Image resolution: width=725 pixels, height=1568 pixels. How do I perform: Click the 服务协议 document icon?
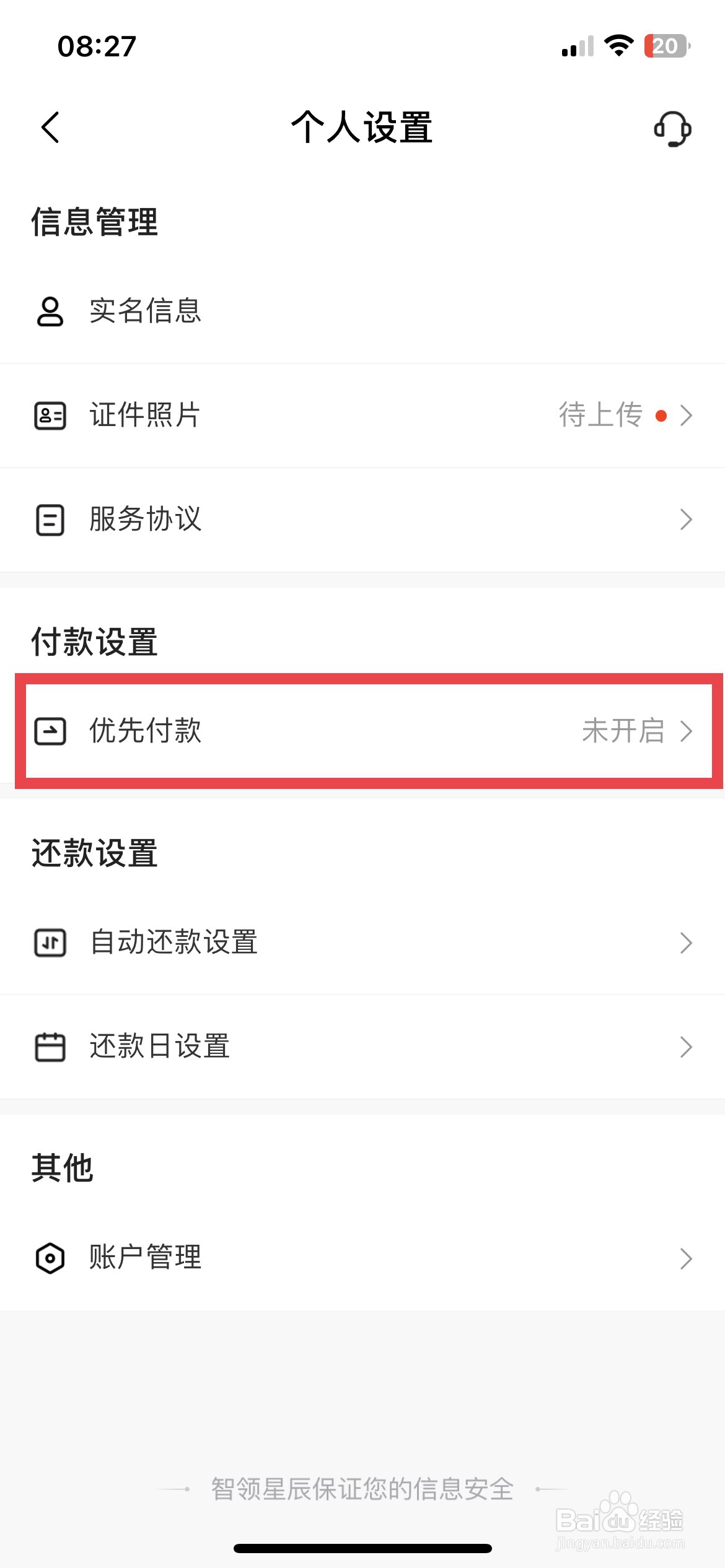click(50, 520)
